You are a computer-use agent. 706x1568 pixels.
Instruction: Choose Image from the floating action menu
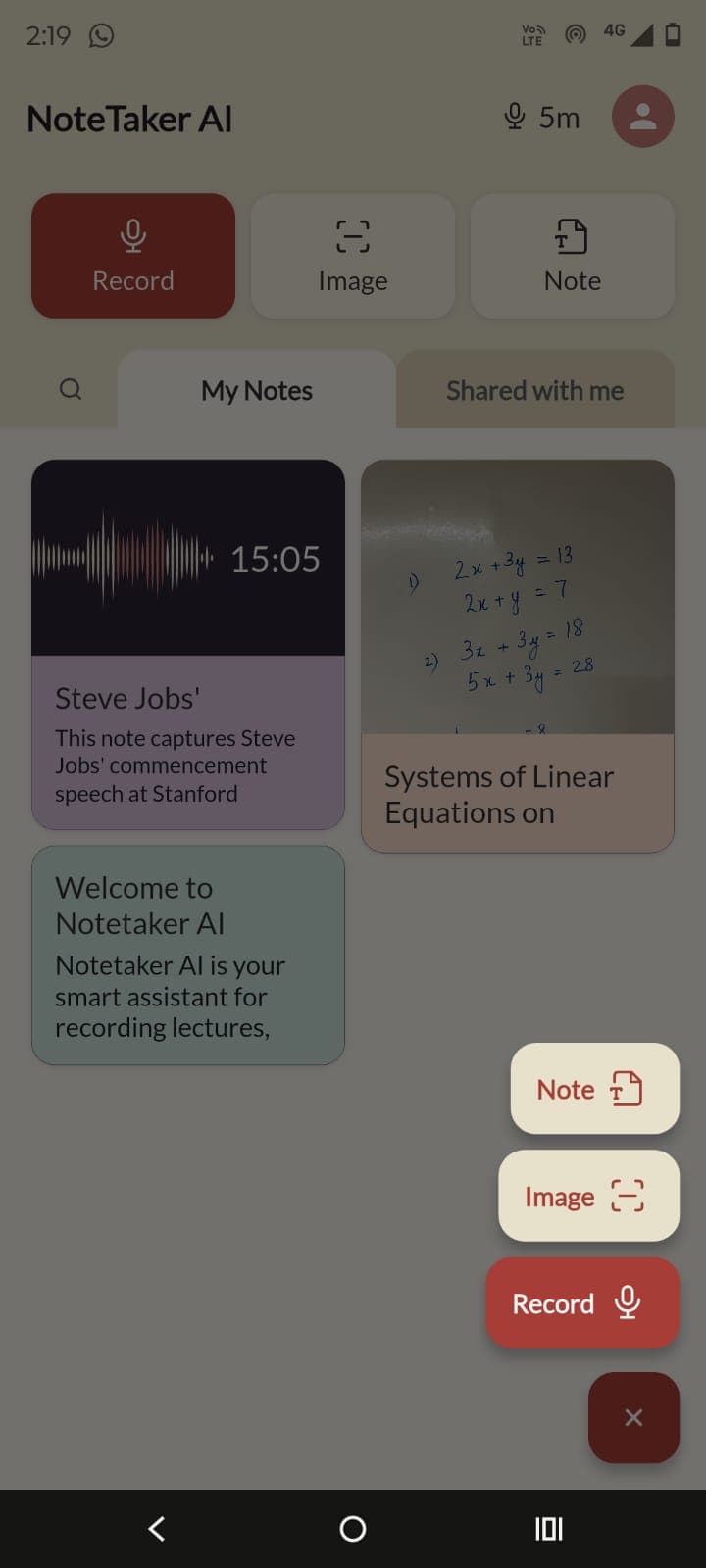[587, 1197]
